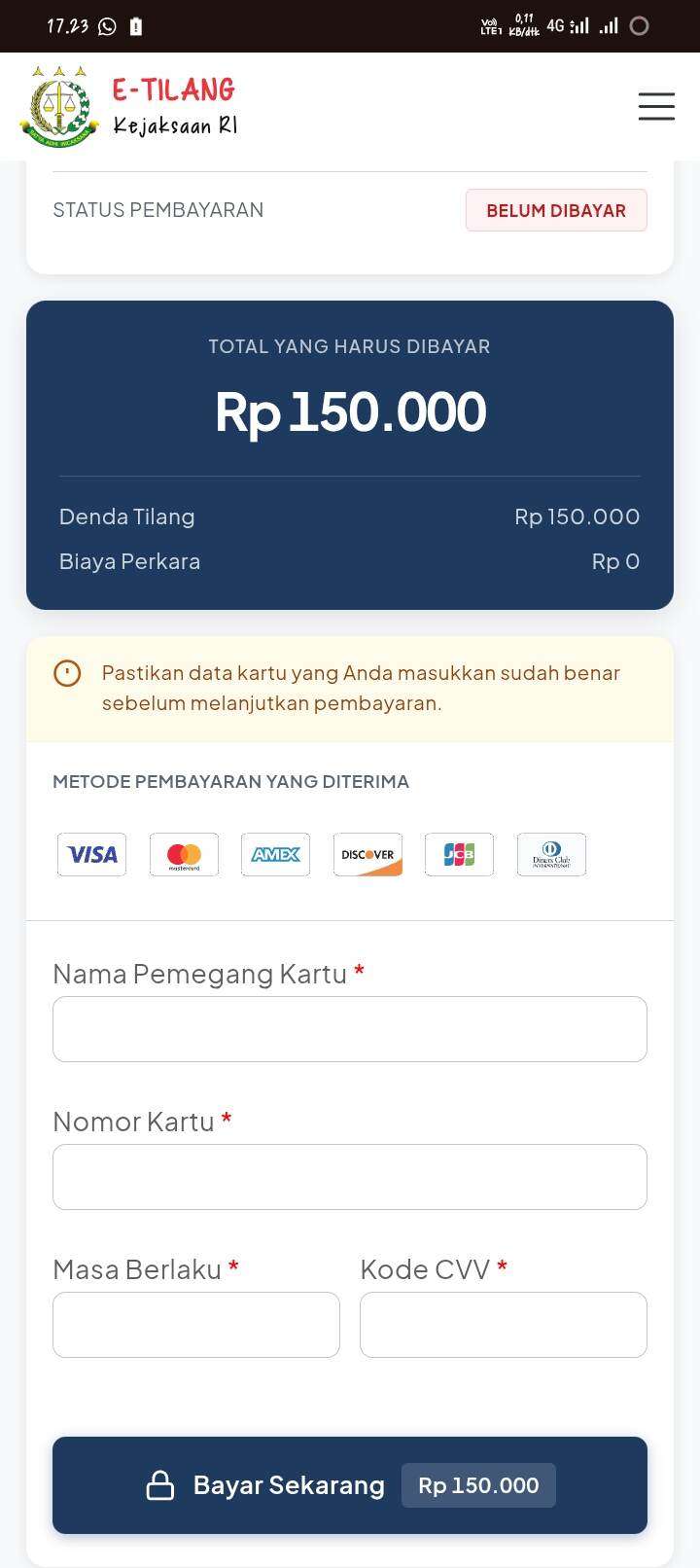Image resolution: width=700 pixels, height=1568 pixels.
Task: Tap the Kode CVV field
Action: (x=504, y=1325)
